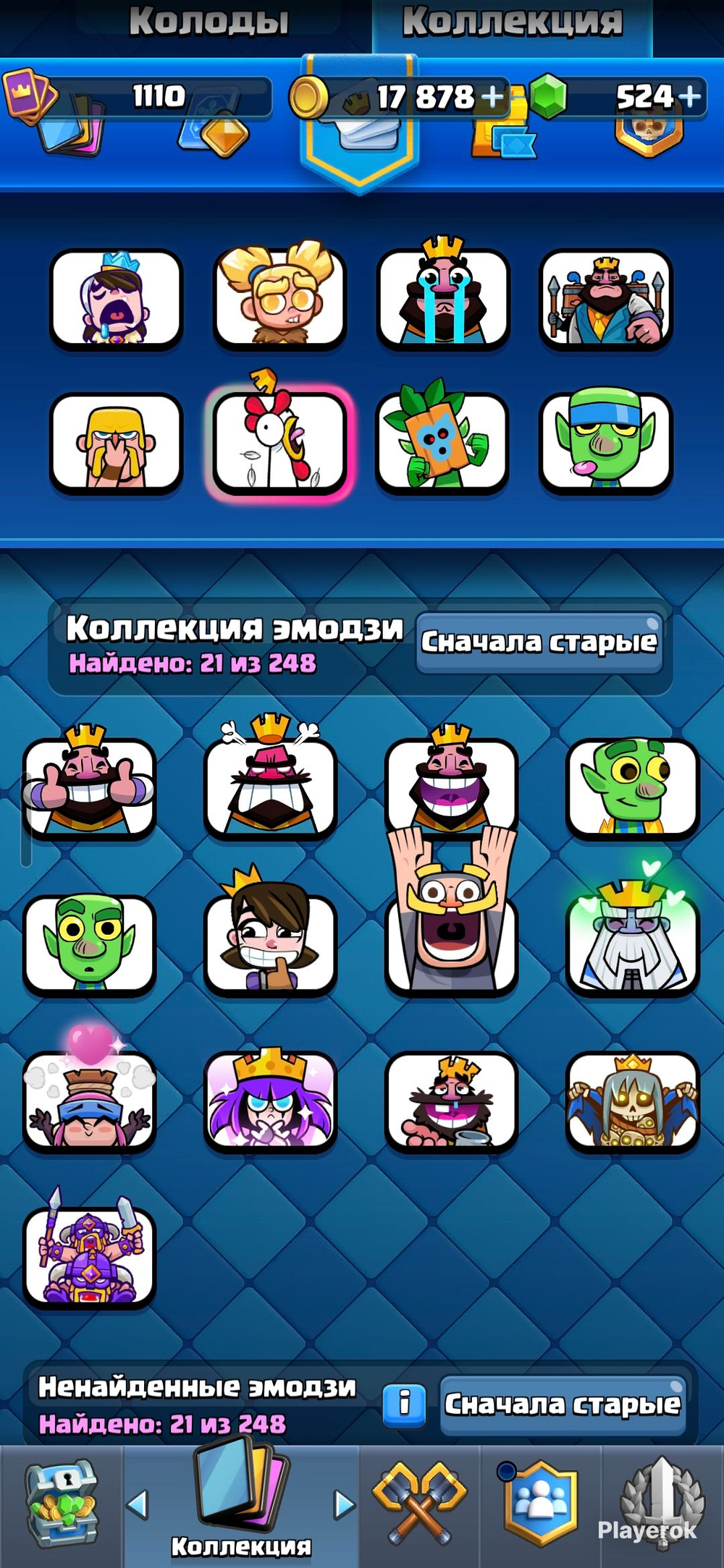Image resolution: width=724 pixels, height=1568 pixels.
Task: Choose the angry king emoji
Action: click(x=270, y=783)
